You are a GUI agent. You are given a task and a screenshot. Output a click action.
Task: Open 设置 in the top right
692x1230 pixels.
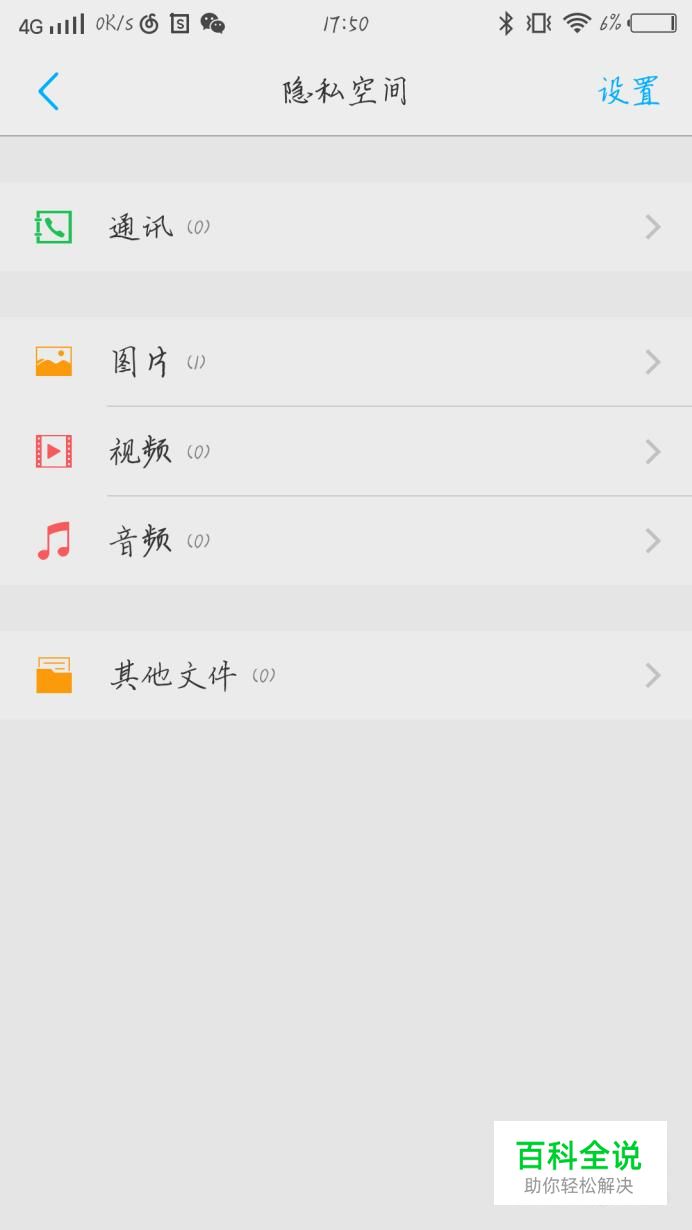coord(629,91)
